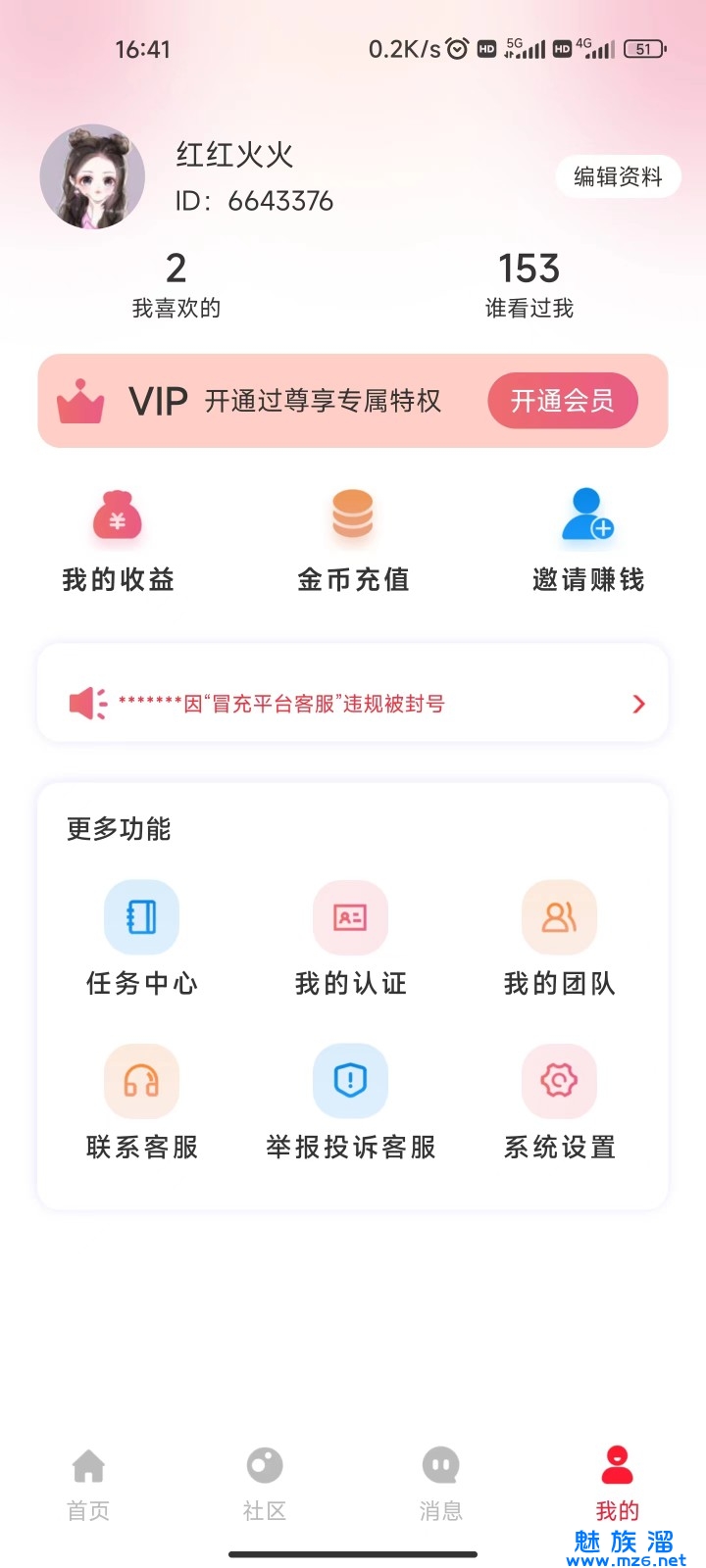Viewport: 706px width, 1568px height.
Task: Select the 我的 tab
Action: 617,1484
